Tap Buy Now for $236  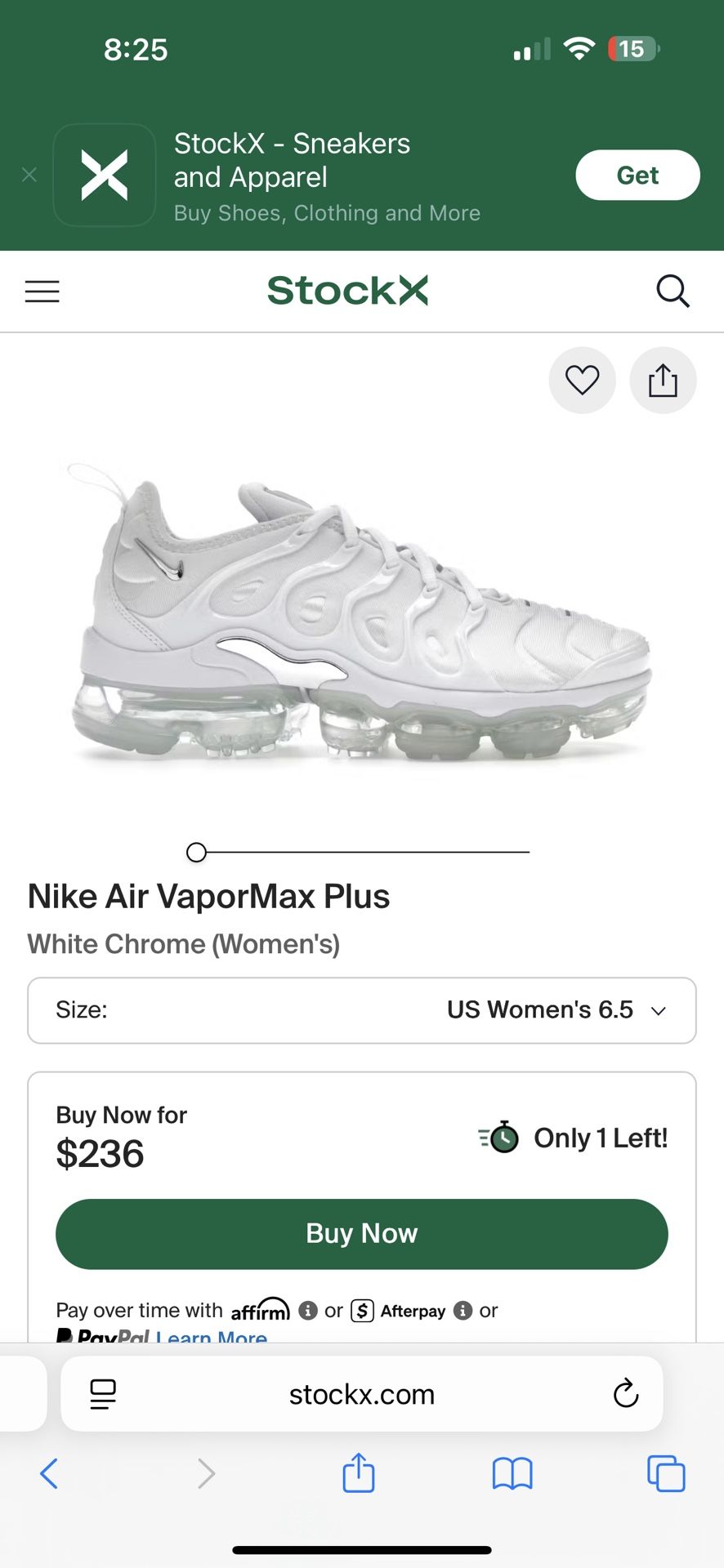(x=362, y=1233)
